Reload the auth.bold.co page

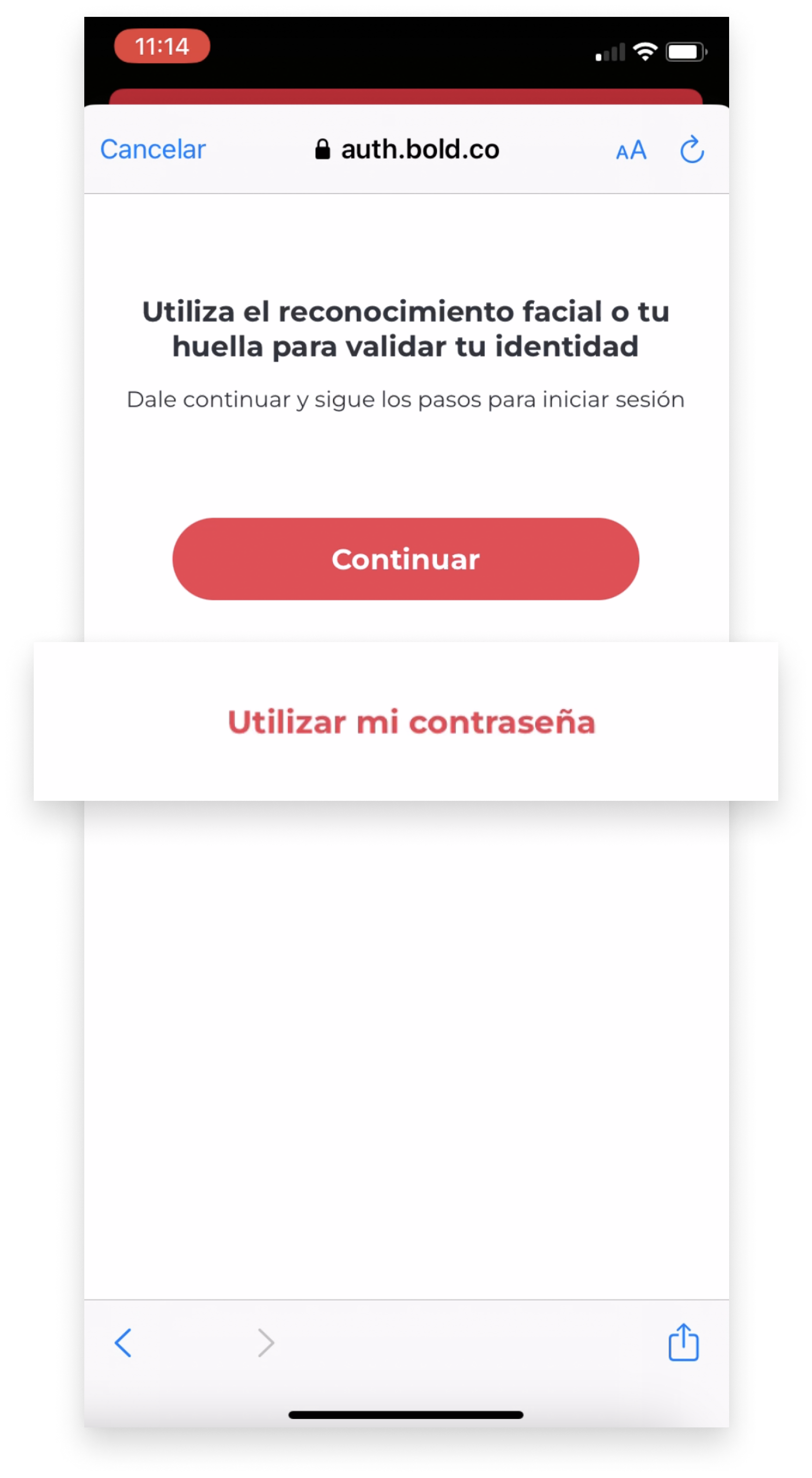(x=692, y=149)
